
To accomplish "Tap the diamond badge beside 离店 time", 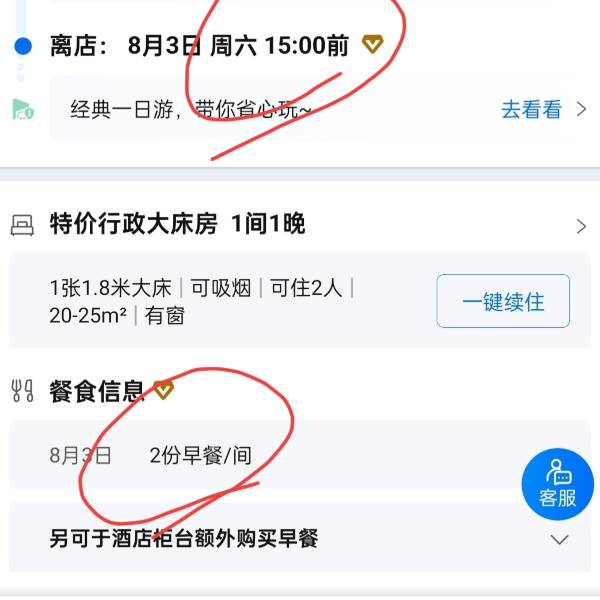I will coord(372,44).
